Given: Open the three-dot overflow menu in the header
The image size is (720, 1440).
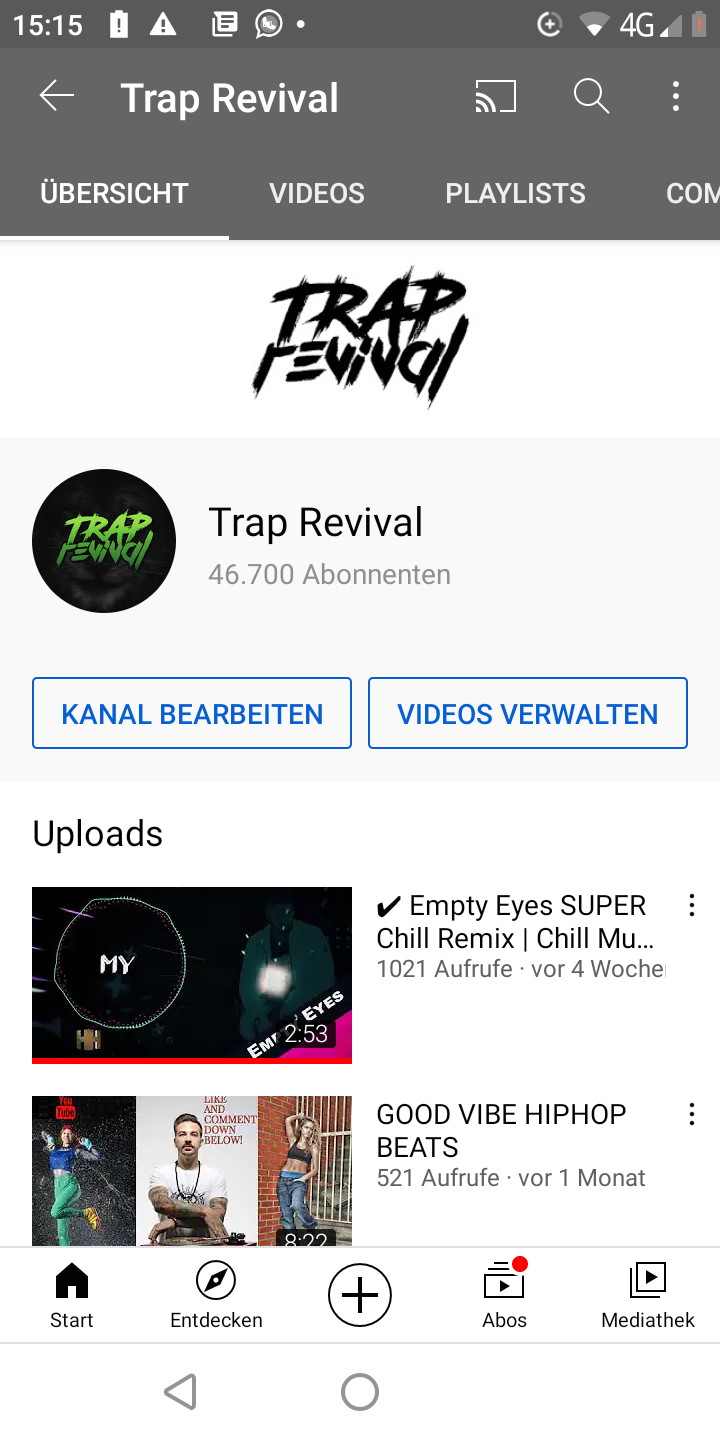Looking at the screenshot, I should (x=675, y=96).
